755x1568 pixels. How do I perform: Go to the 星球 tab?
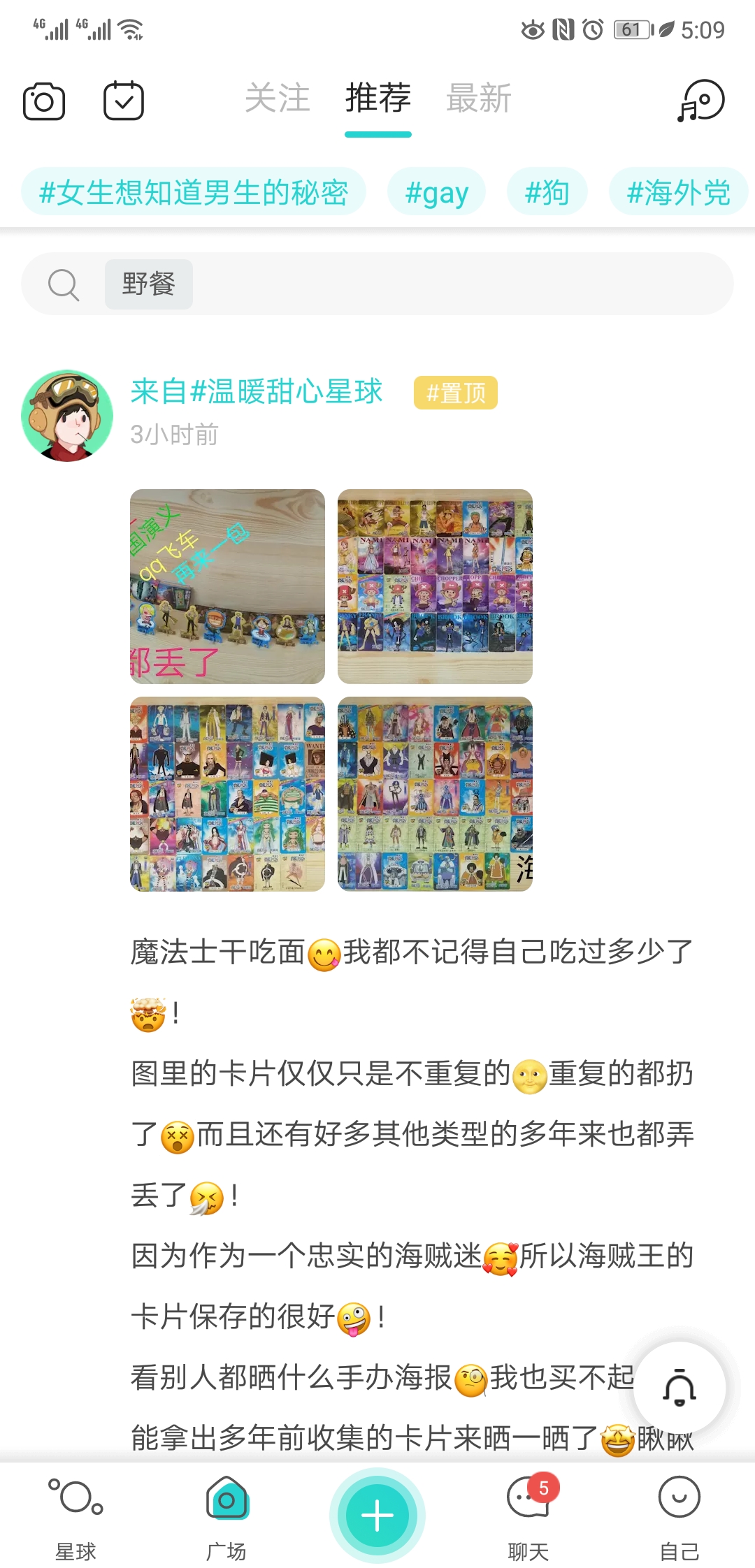click(75, 1518)
